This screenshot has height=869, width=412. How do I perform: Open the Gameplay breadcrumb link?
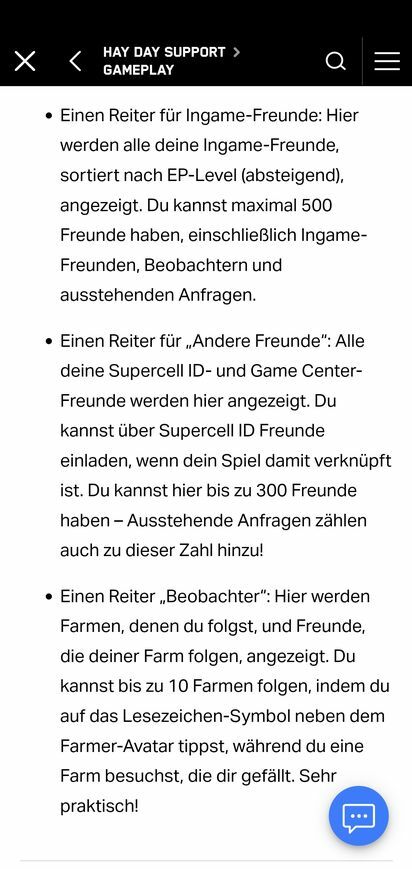pos(139,70)
